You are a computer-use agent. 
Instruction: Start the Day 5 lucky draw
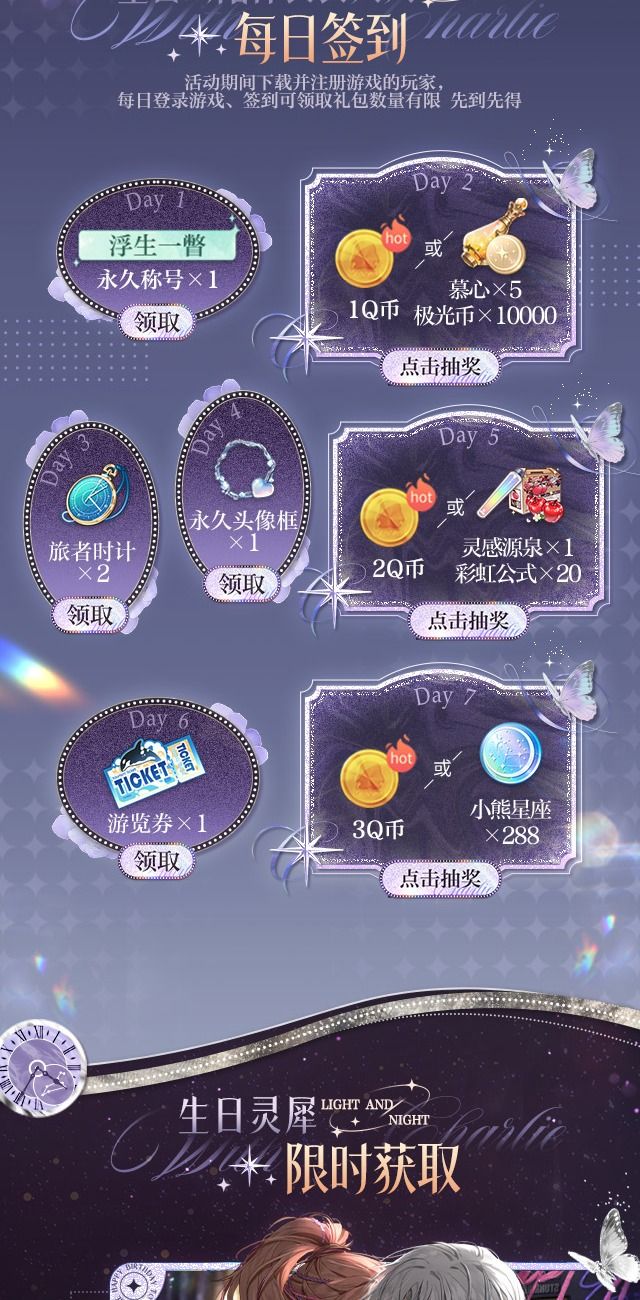pyautogui.click(x=468, y=620)
